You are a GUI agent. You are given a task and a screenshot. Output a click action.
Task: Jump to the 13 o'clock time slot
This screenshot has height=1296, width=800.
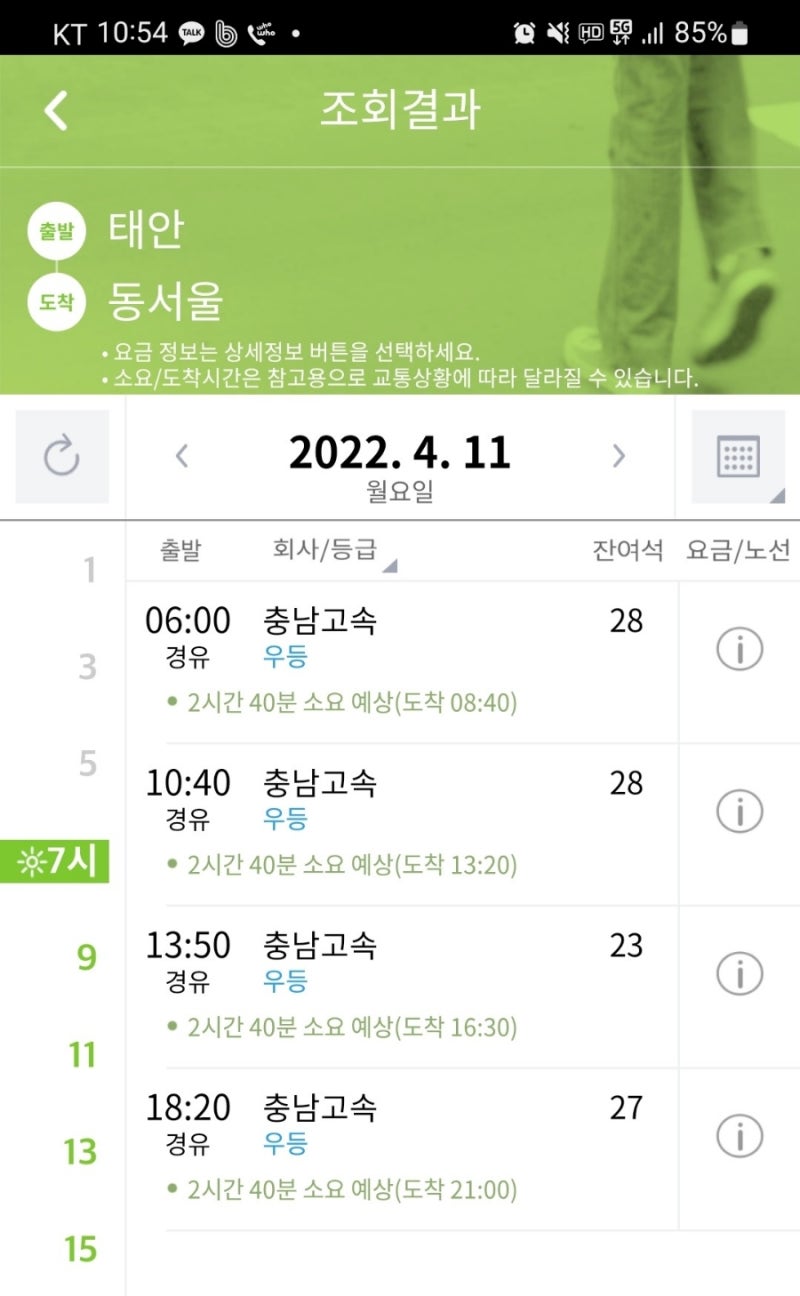pos(81,1152)
